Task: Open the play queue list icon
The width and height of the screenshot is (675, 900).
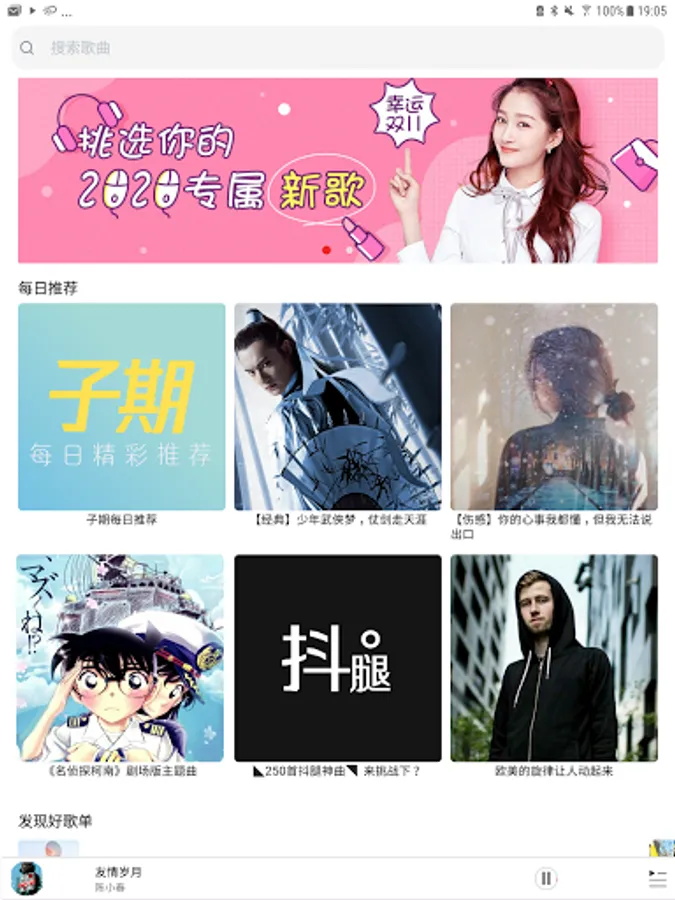Action: 657,878
